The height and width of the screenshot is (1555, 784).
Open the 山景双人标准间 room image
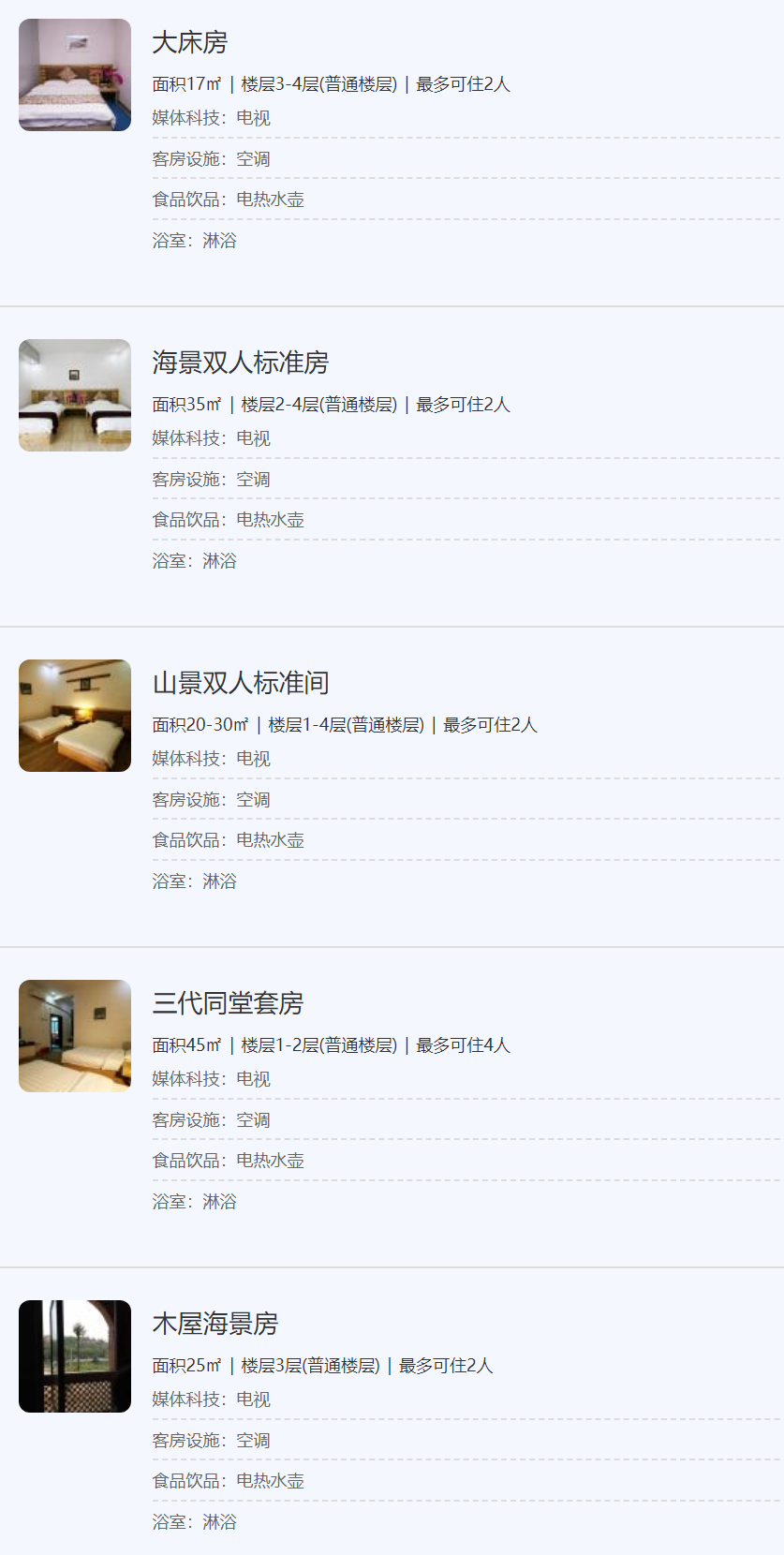(75, 716)
